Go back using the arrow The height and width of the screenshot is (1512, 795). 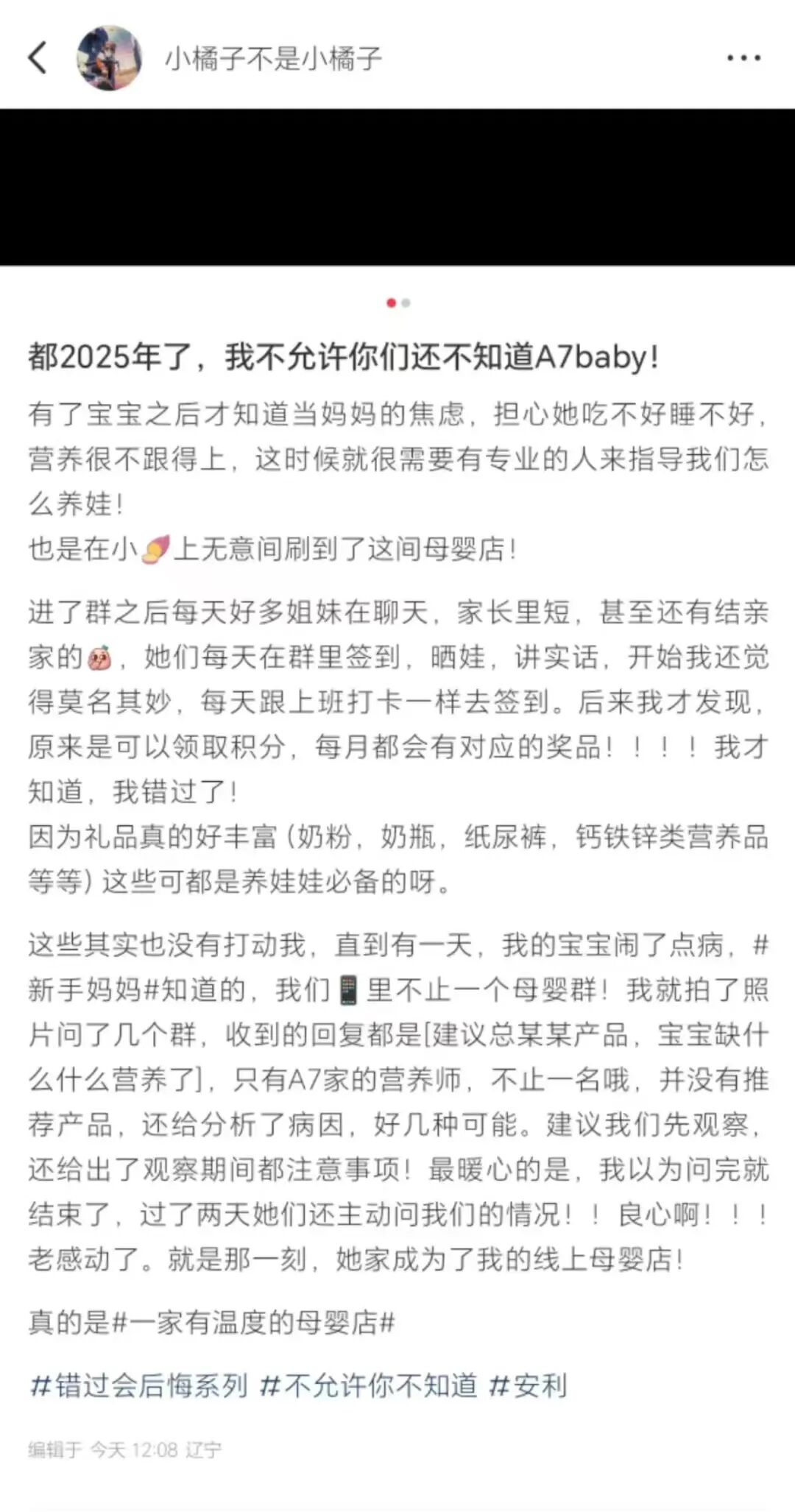[38, 57]
